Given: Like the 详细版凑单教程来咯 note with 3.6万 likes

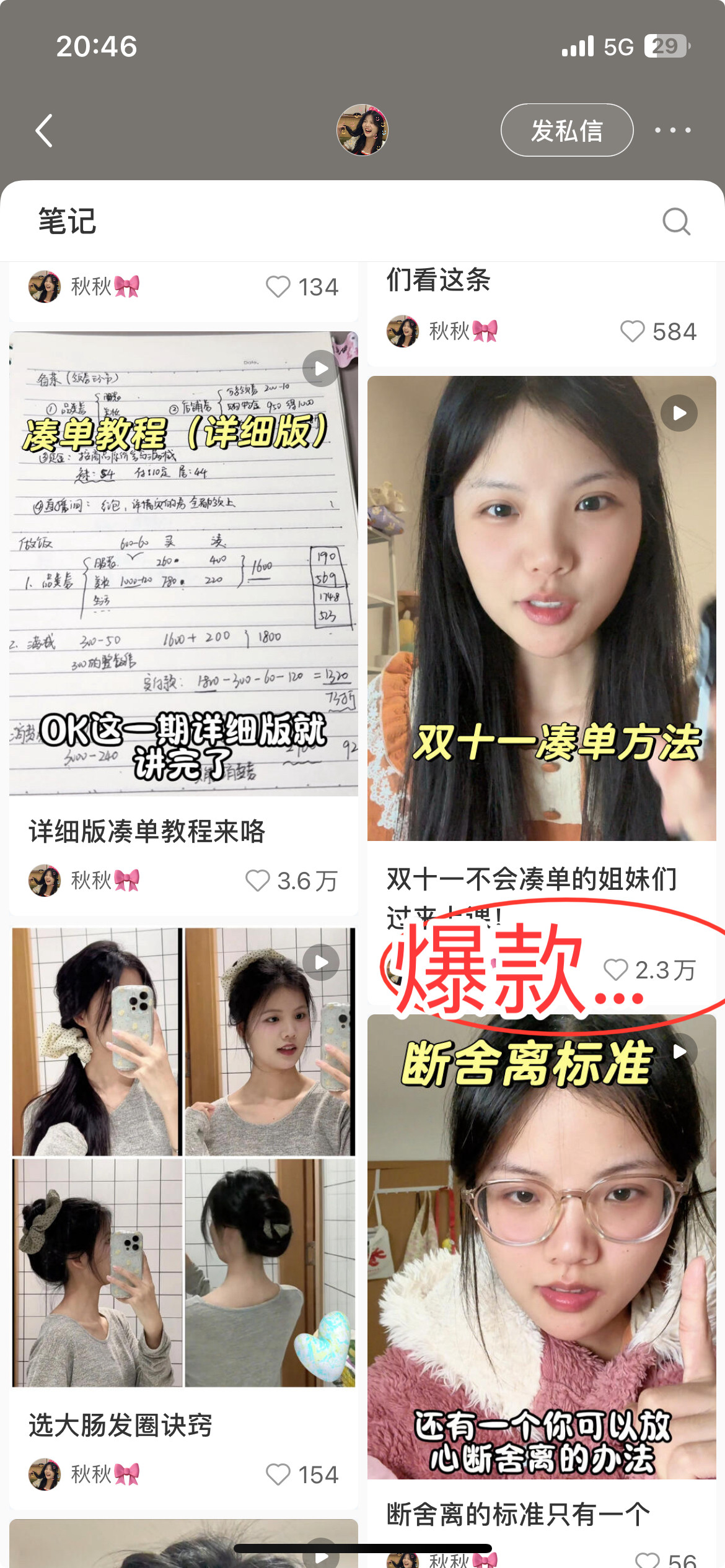Looking at the screenshot, I should click(258, 880).
